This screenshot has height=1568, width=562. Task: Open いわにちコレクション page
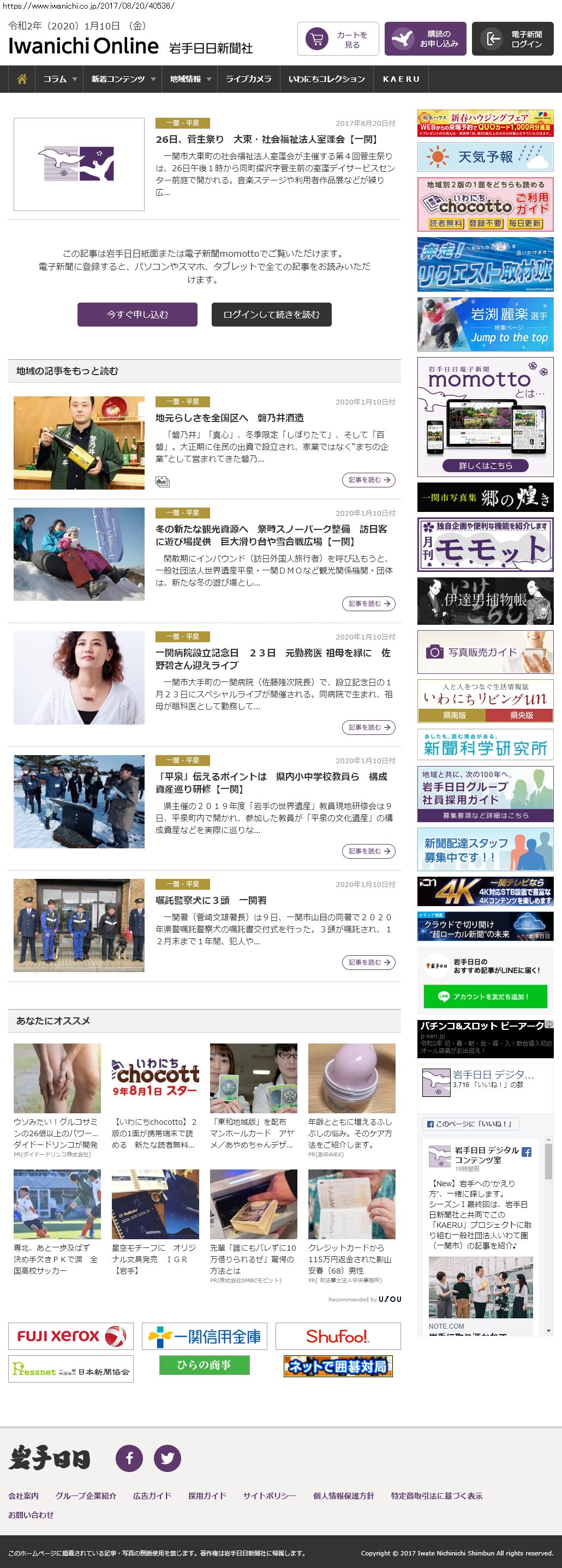pos(326,79)
